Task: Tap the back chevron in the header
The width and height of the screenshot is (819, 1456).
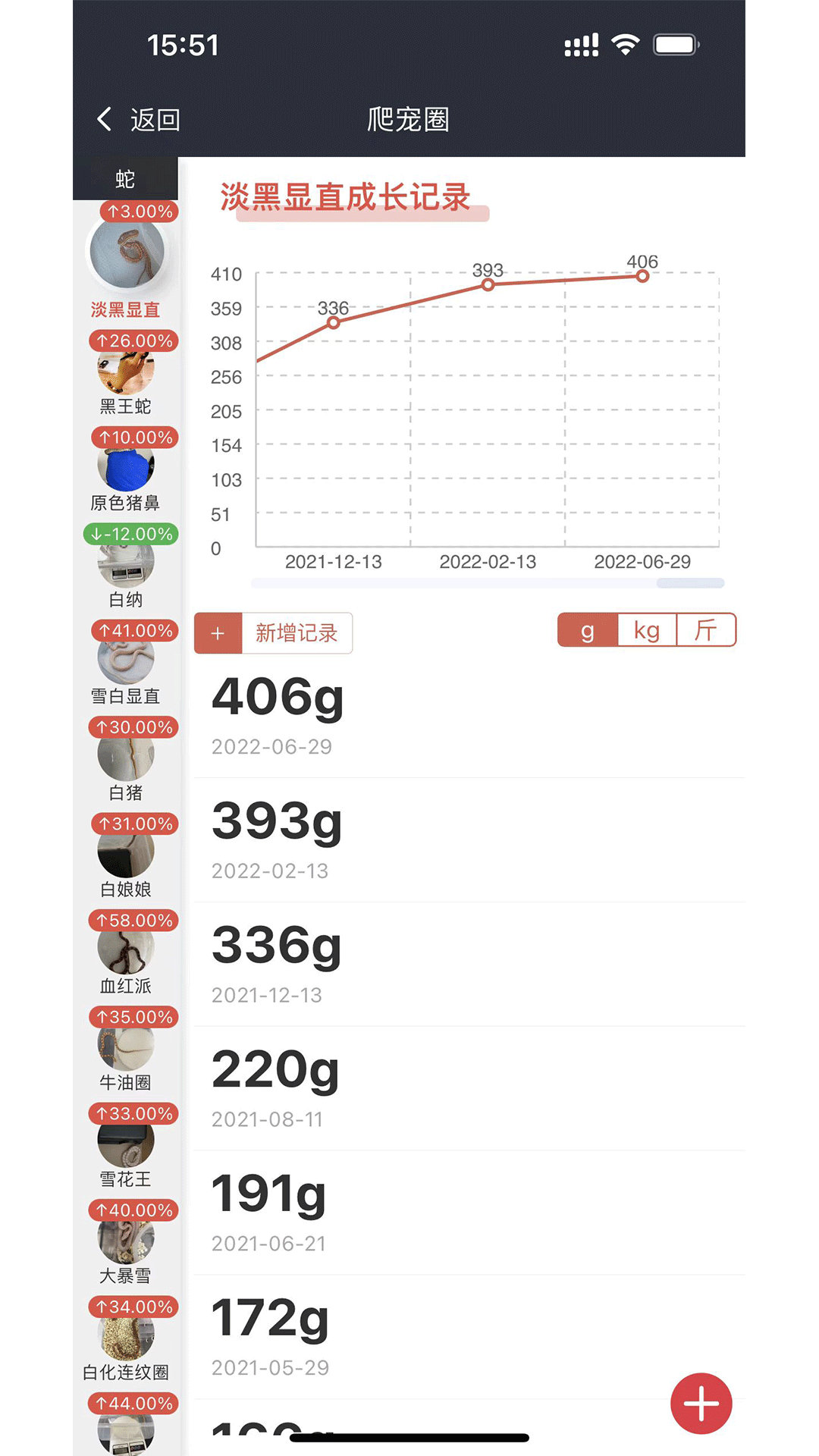Action: pos(104,119)
